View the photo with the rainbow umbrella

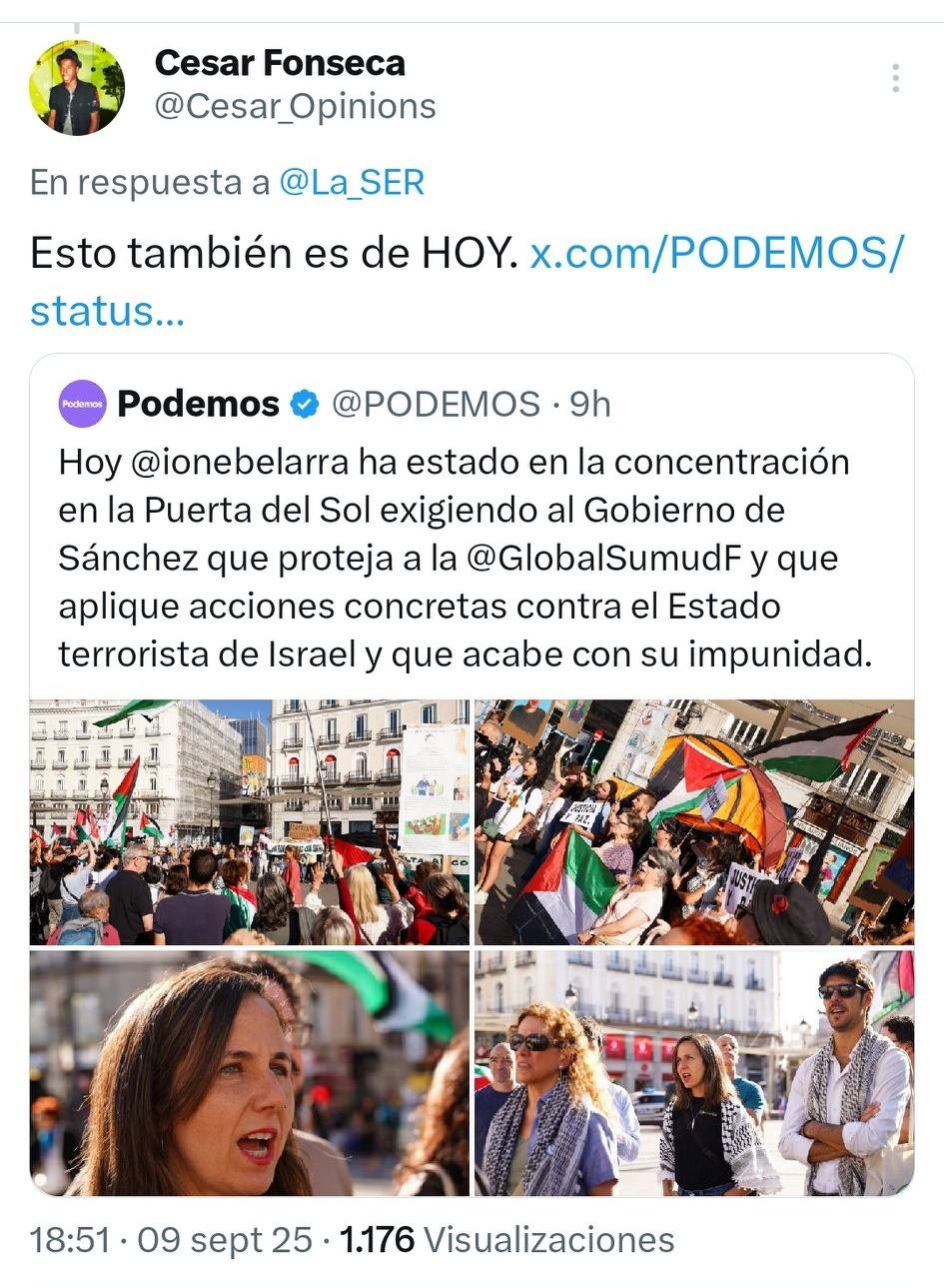pyautogui.click(x=693, y=821)
